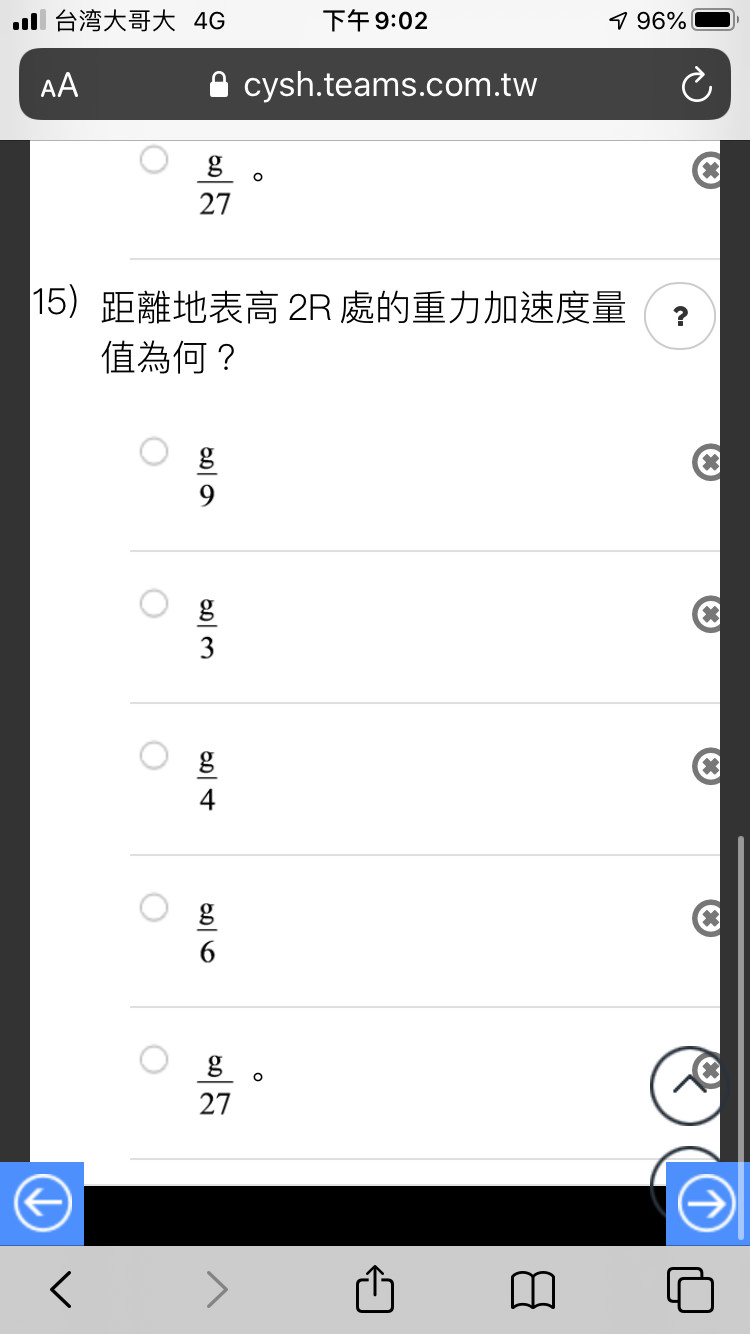The width and height of the screenshot is (750, 1334).
Task: Go to the next page with the right arrow
Action: pos(708,1204)
